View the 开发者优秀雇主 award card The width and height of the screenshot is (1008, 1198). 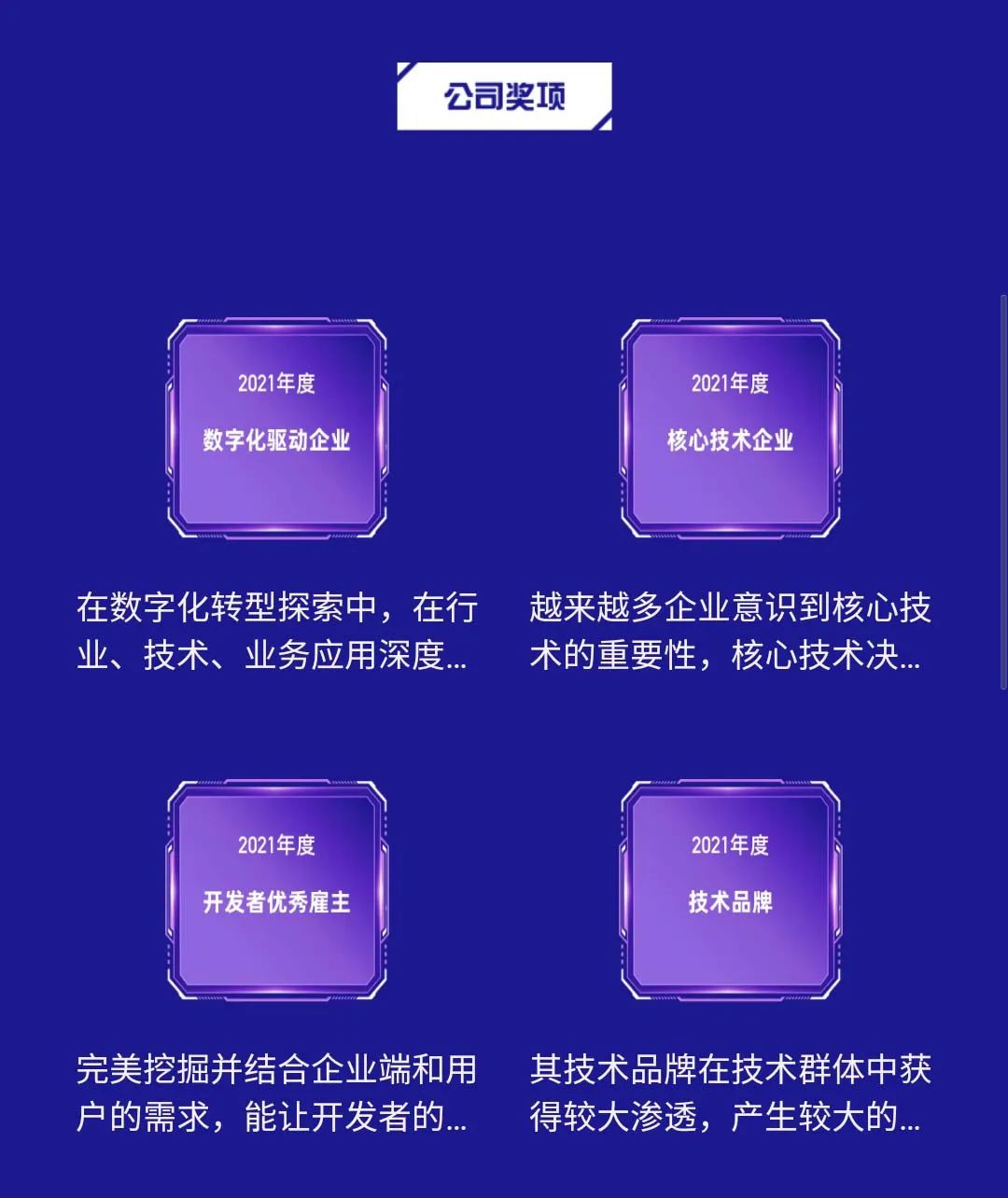click(x=277, y=891)
